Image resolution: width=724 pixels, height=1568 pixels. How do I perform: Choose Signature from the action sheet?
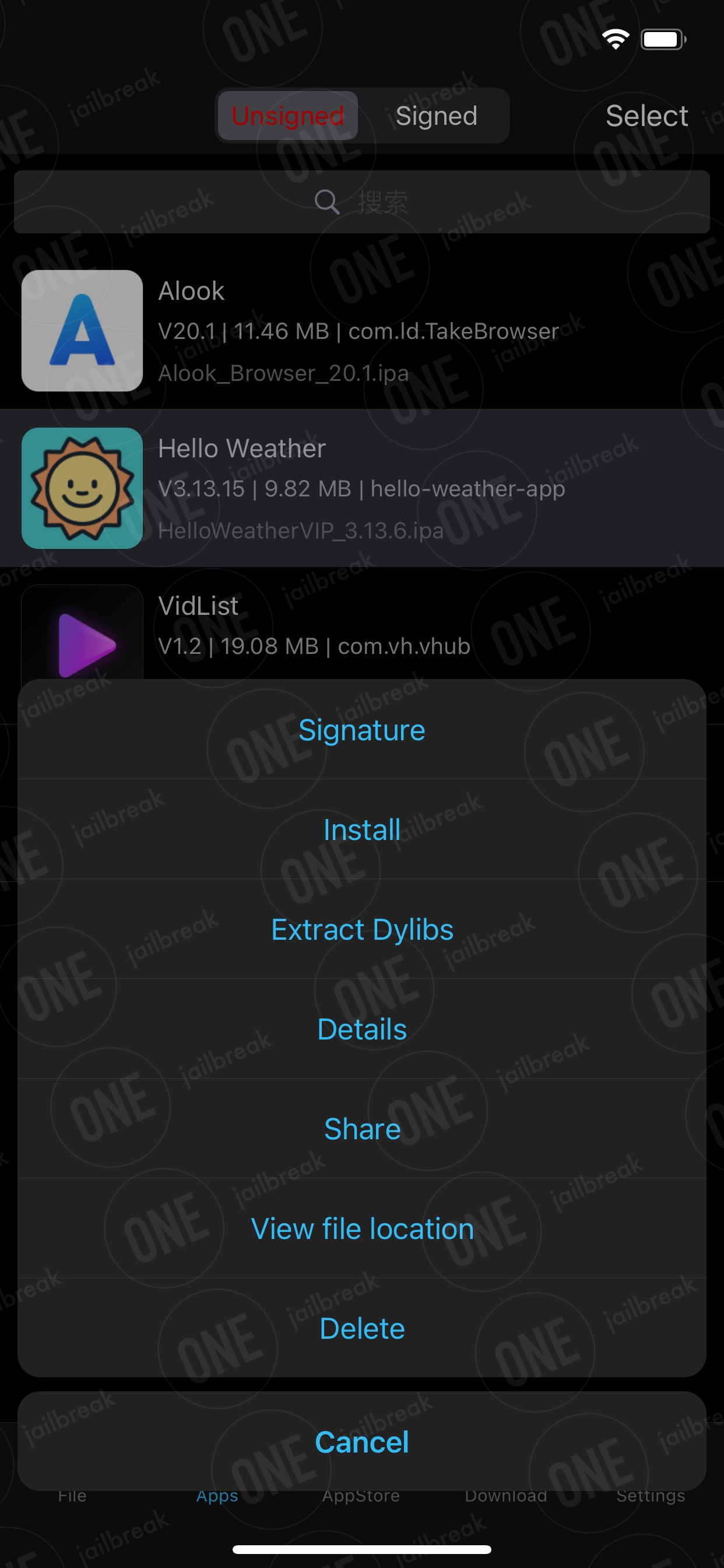click(362, 729)
